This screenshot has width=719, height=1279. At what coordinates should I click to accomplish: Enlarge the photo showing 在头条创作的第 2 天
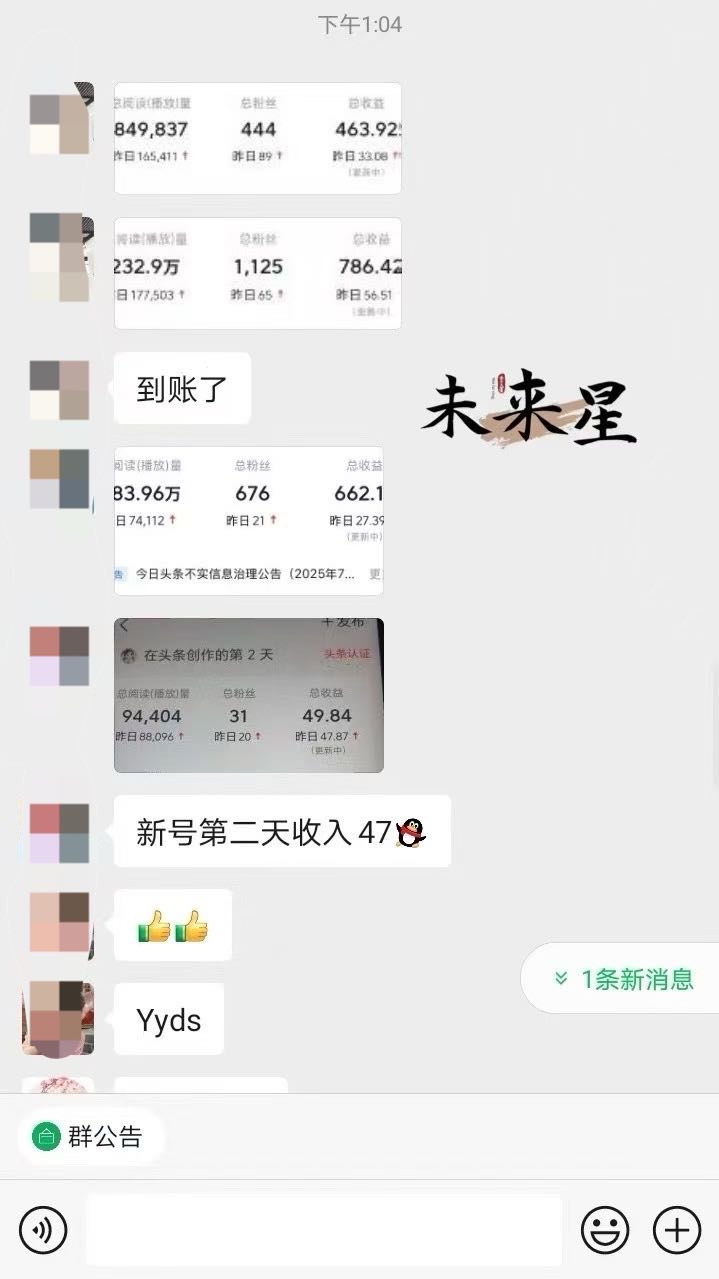pyautogui.click(x=248, y=695)
